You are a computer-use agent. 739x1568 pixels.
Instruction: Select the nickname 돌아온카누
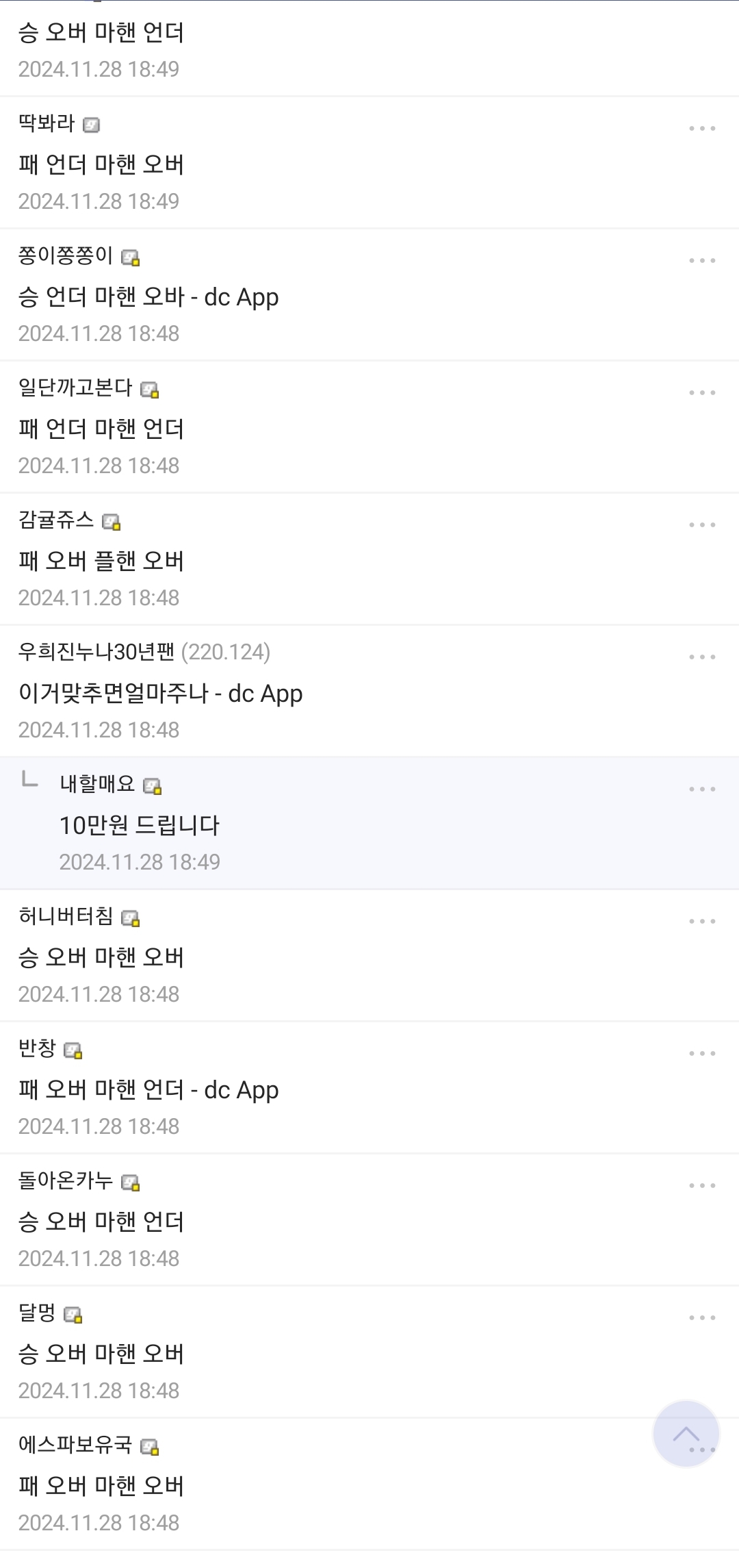66,1181
